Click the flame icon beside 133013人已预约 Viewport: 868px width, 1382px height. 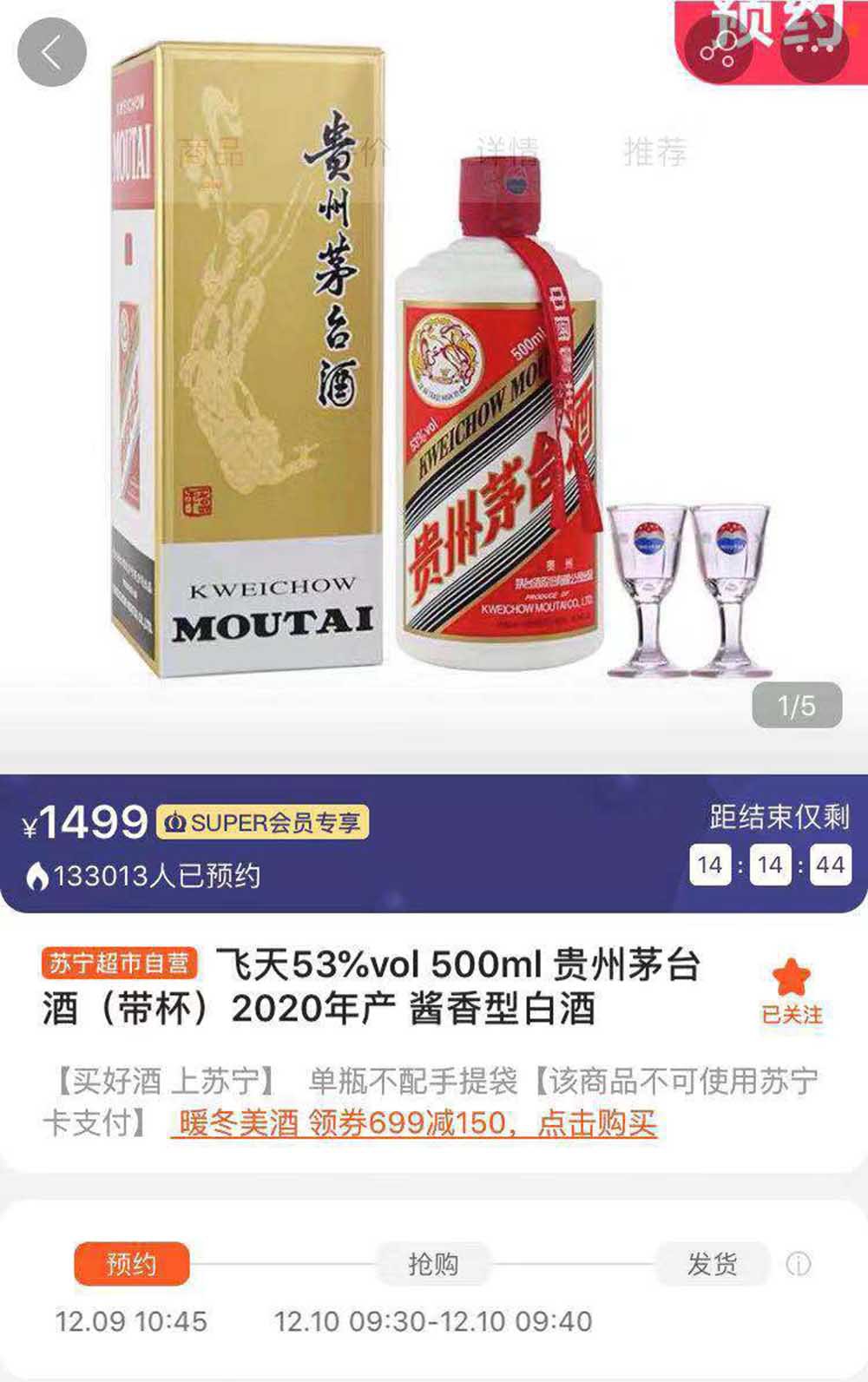[36, 876]
